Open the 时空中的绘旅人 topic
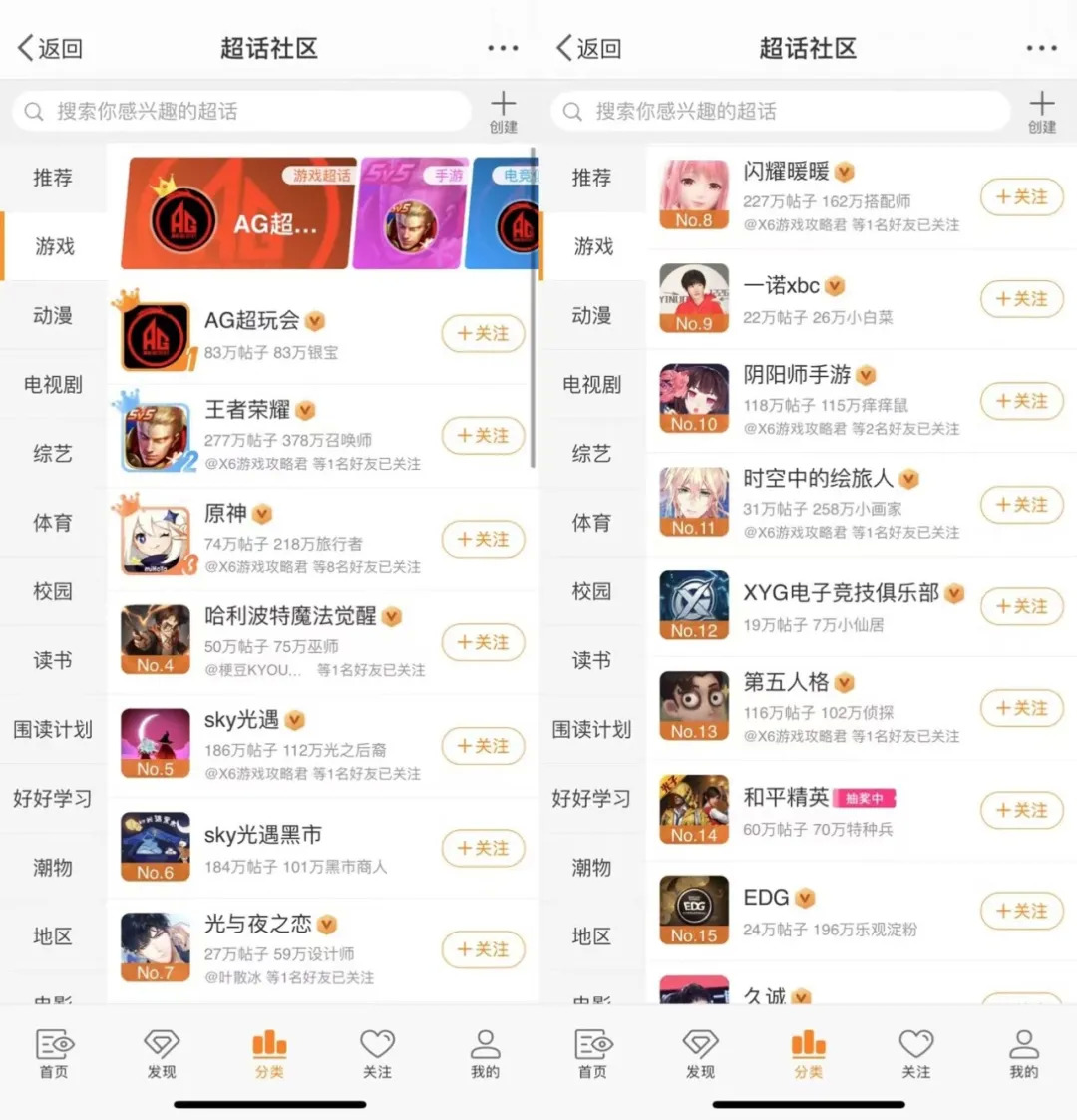 click(818, 479)
